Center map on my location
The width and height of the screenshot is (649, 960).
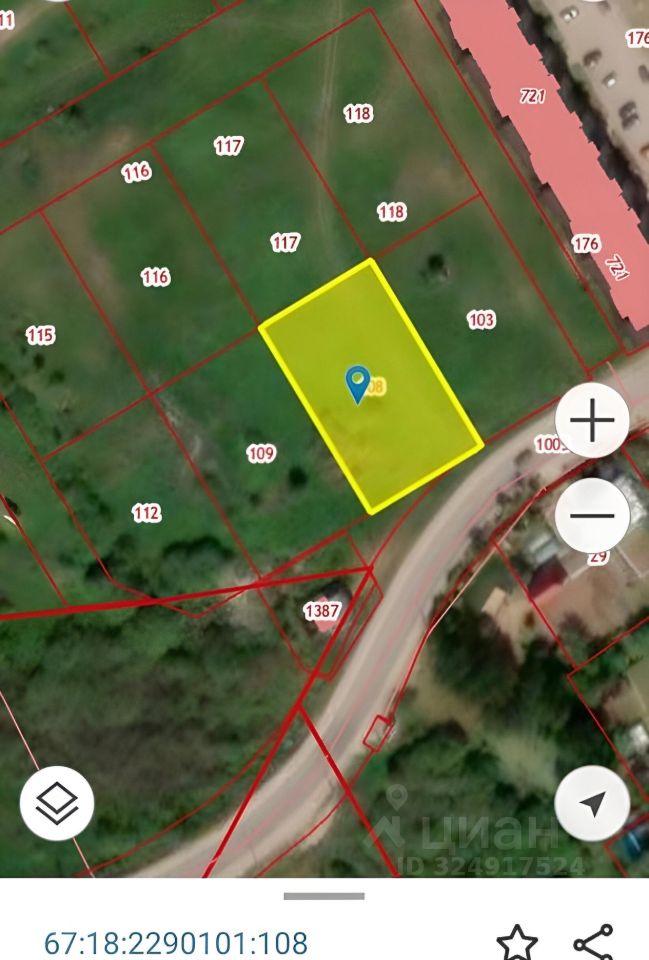pyautogui.click(x=592, y=802)
